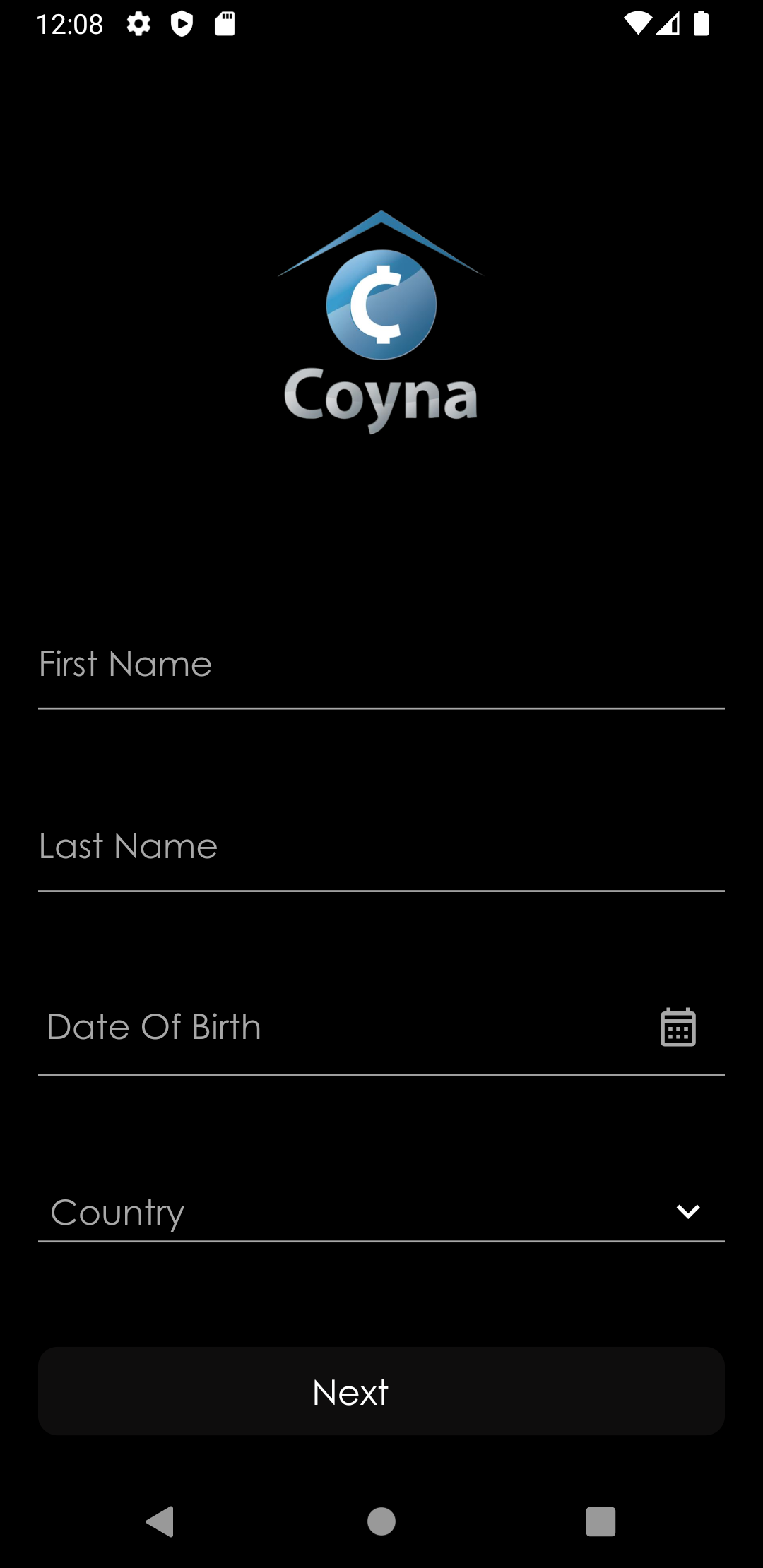The image size is (763, 1568).
Task: Tap the Last Name text field
Action: click(x=381, y=848)
